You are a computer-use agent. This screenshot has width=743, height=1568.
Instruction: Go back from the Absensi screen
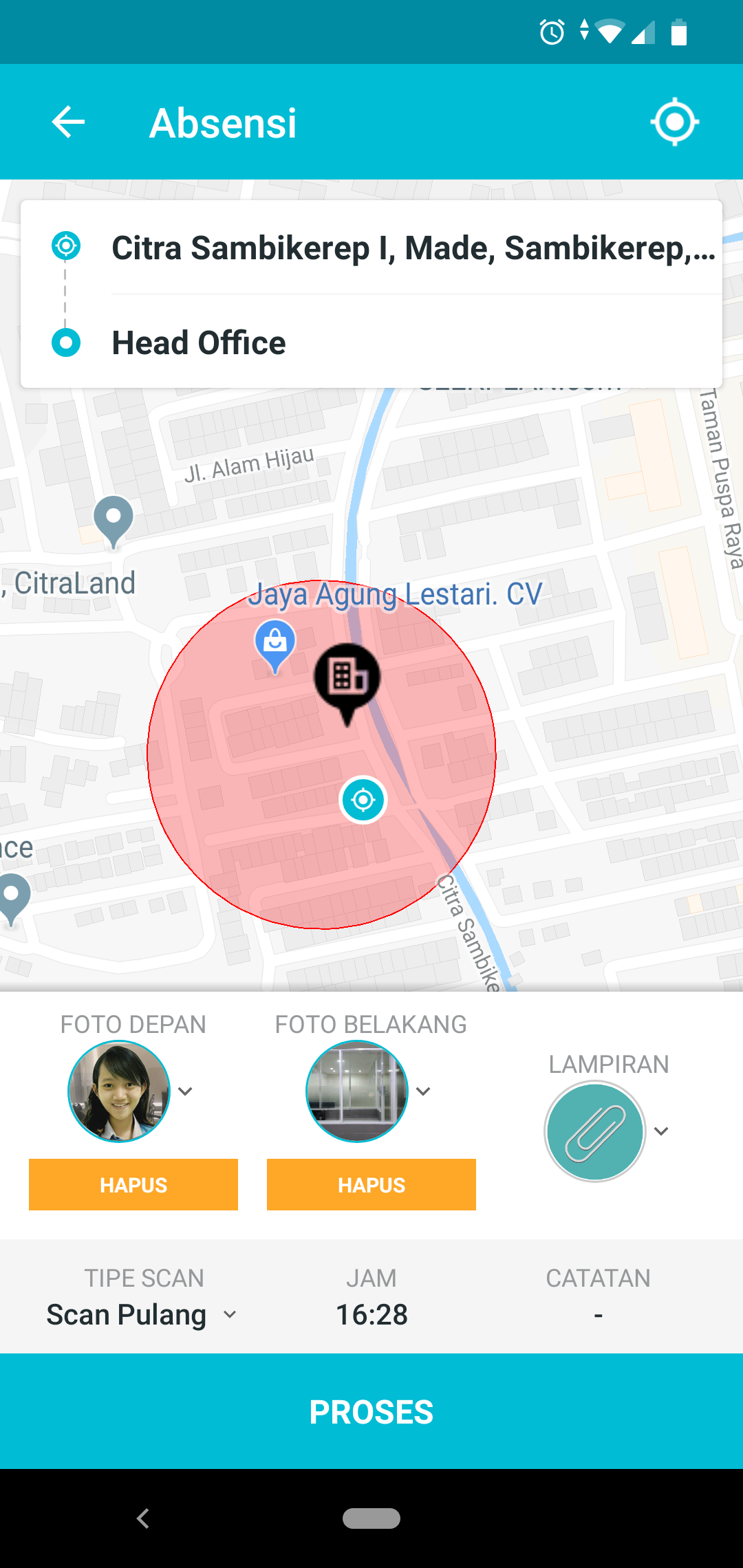click(x=68, y=122)
